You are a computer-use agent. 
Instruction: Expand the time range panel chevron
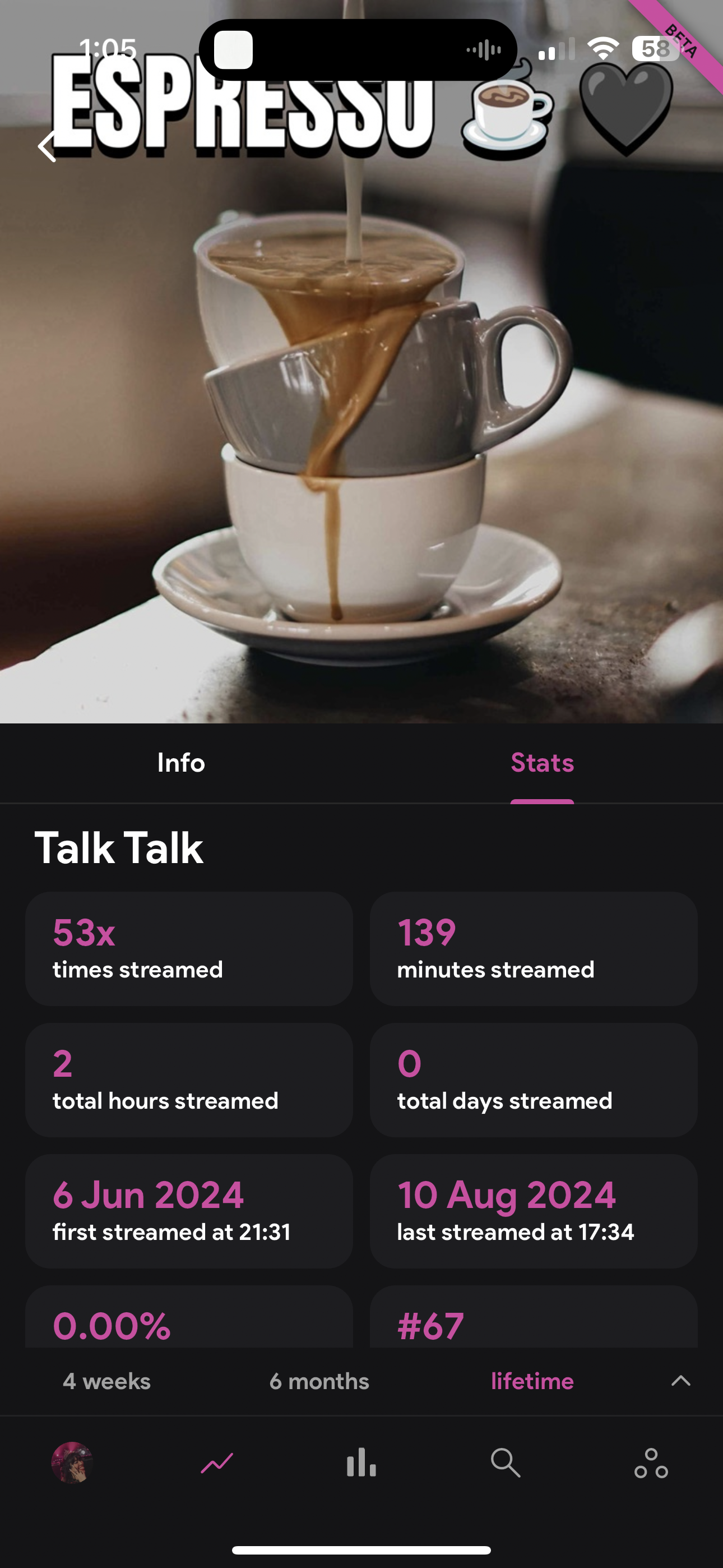[x=680, y=1381]
